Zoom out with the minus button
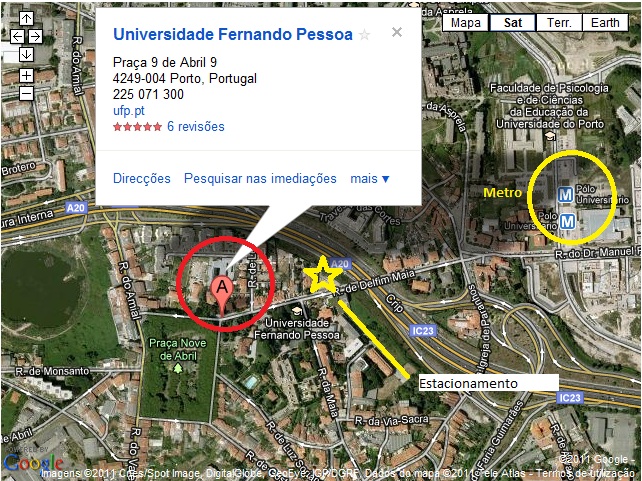The height and width of the screenshot is (481, 642). pos(26,93)
